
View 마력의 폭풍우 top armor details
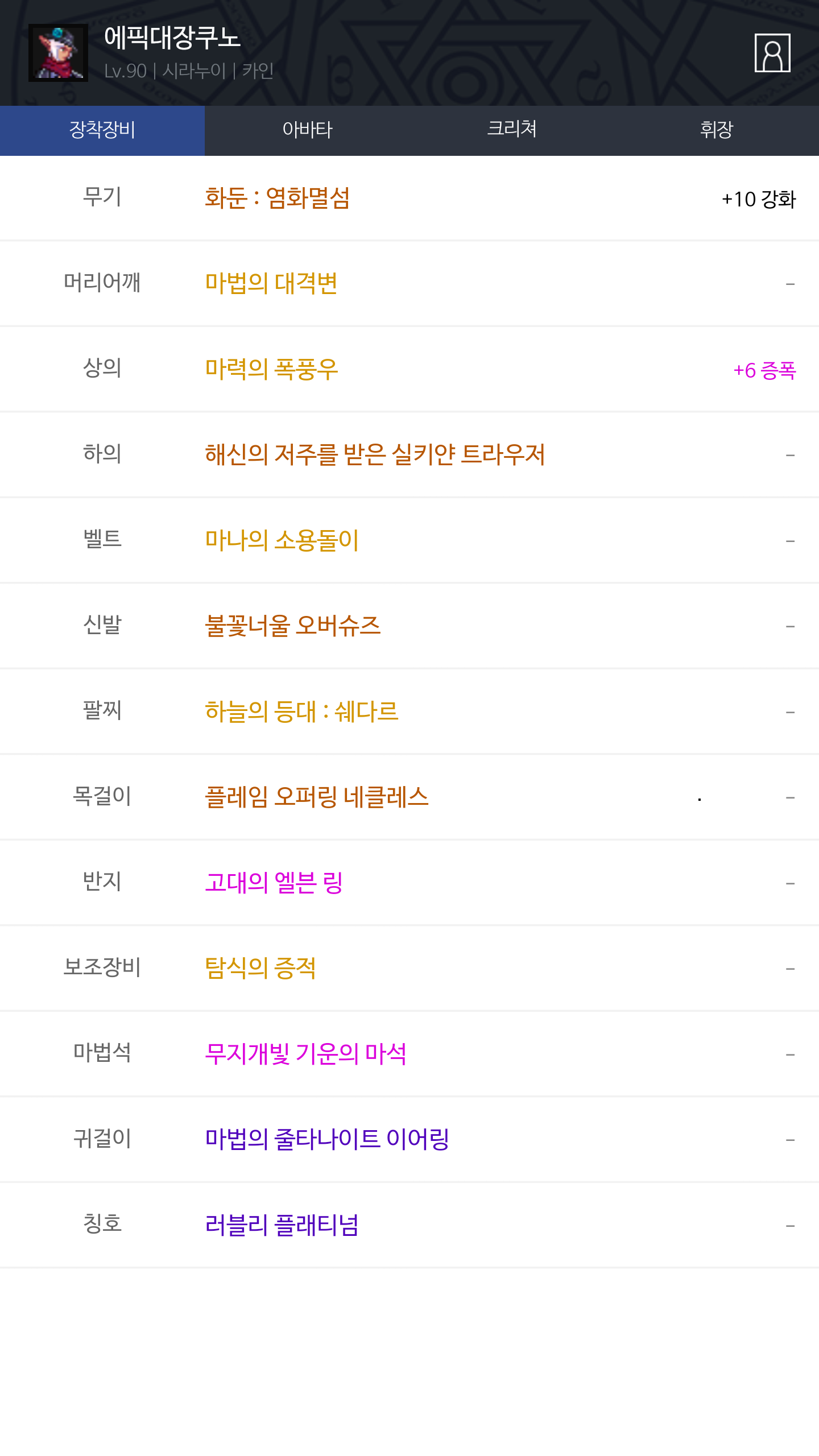point(271,370)
